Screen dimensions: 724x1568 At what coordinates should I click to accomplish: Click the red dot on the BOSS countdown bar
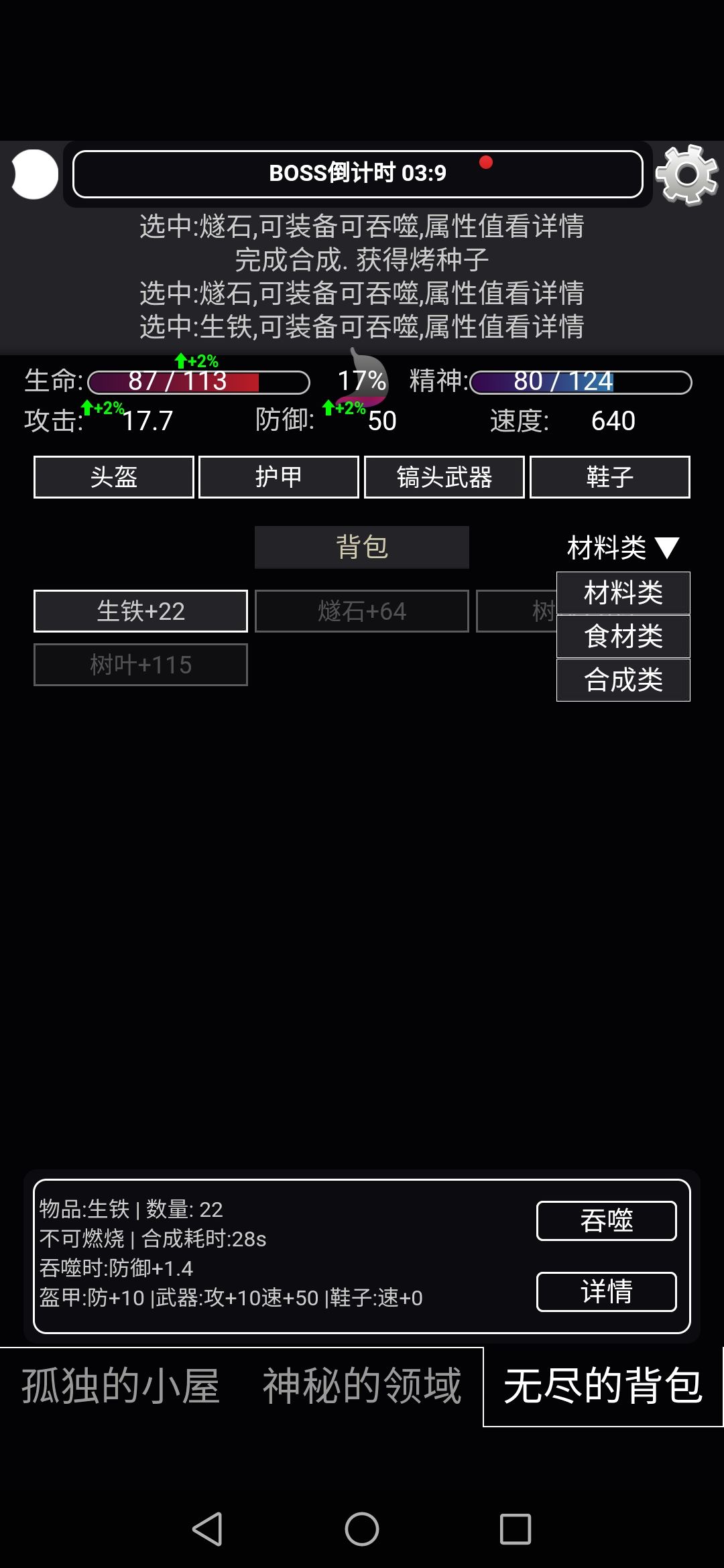487,161
